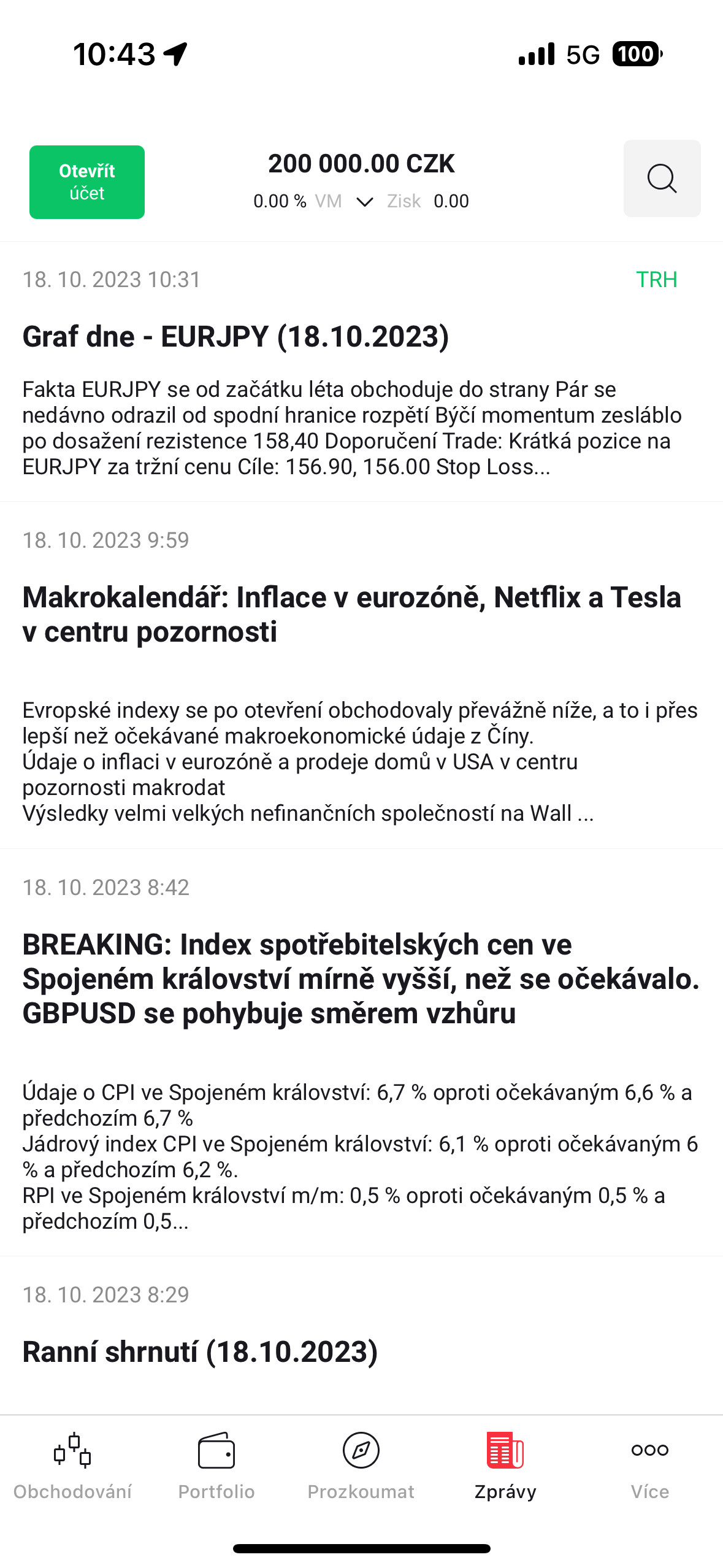The height and width of the screenshot is (1568, 723).
Task: Go to the Portfolio tab
Action: 216,1466
